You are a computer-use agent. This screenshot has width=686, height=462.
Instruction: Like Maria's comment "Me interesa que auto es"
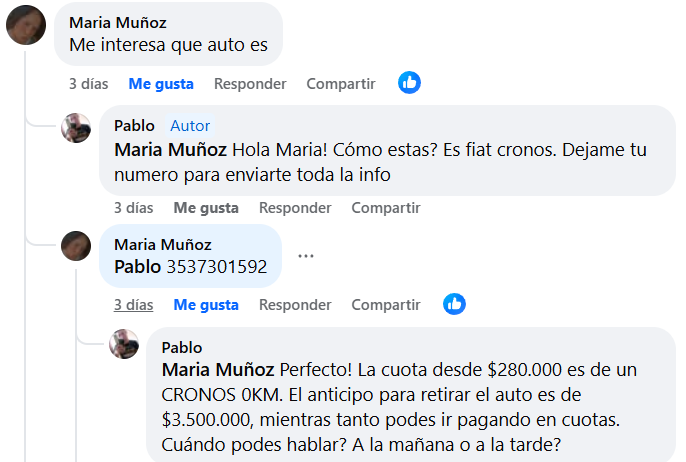161,84
